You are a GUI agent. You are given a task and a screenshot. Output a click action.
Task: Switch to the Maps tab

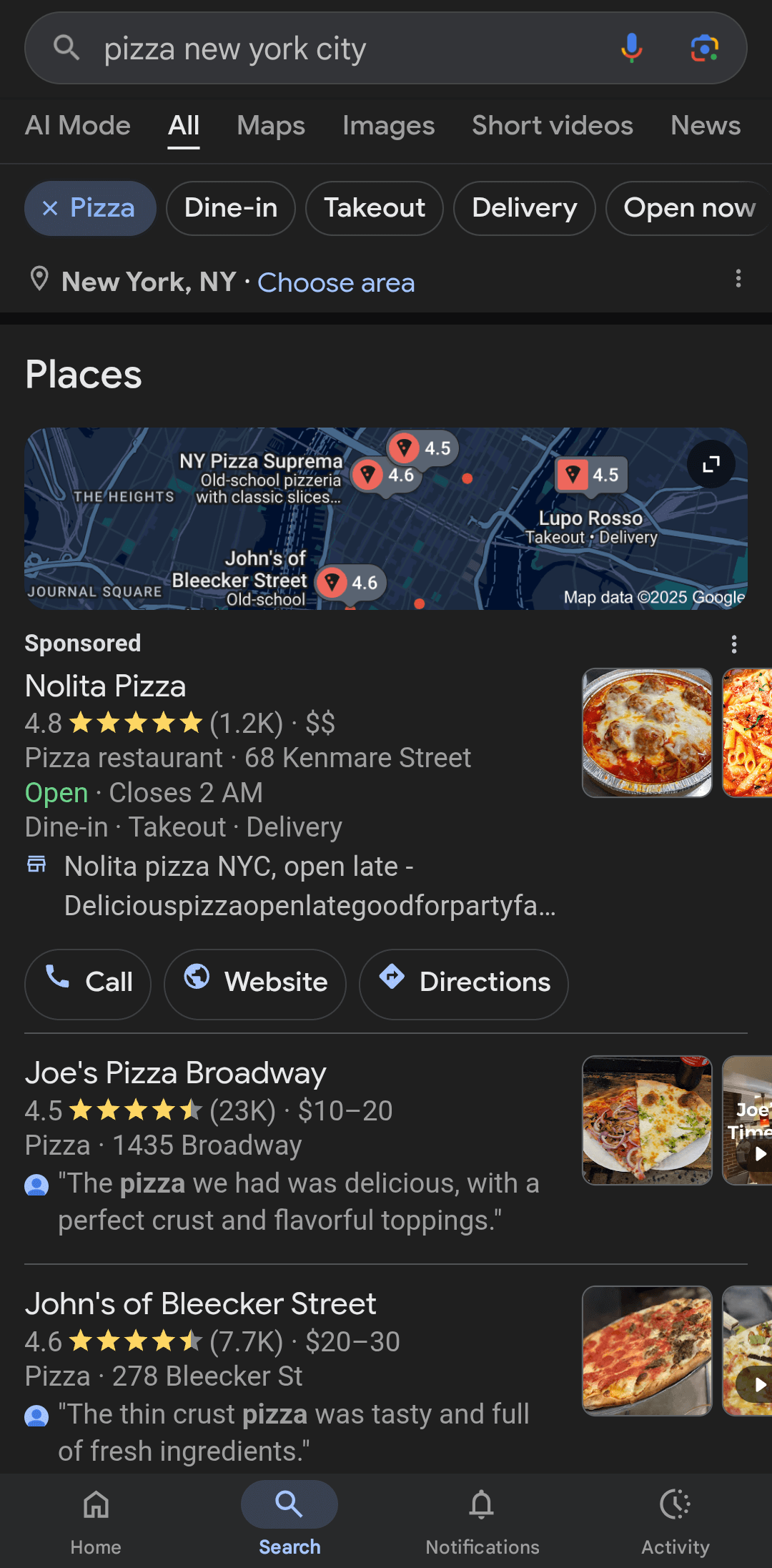coord(271,126)
